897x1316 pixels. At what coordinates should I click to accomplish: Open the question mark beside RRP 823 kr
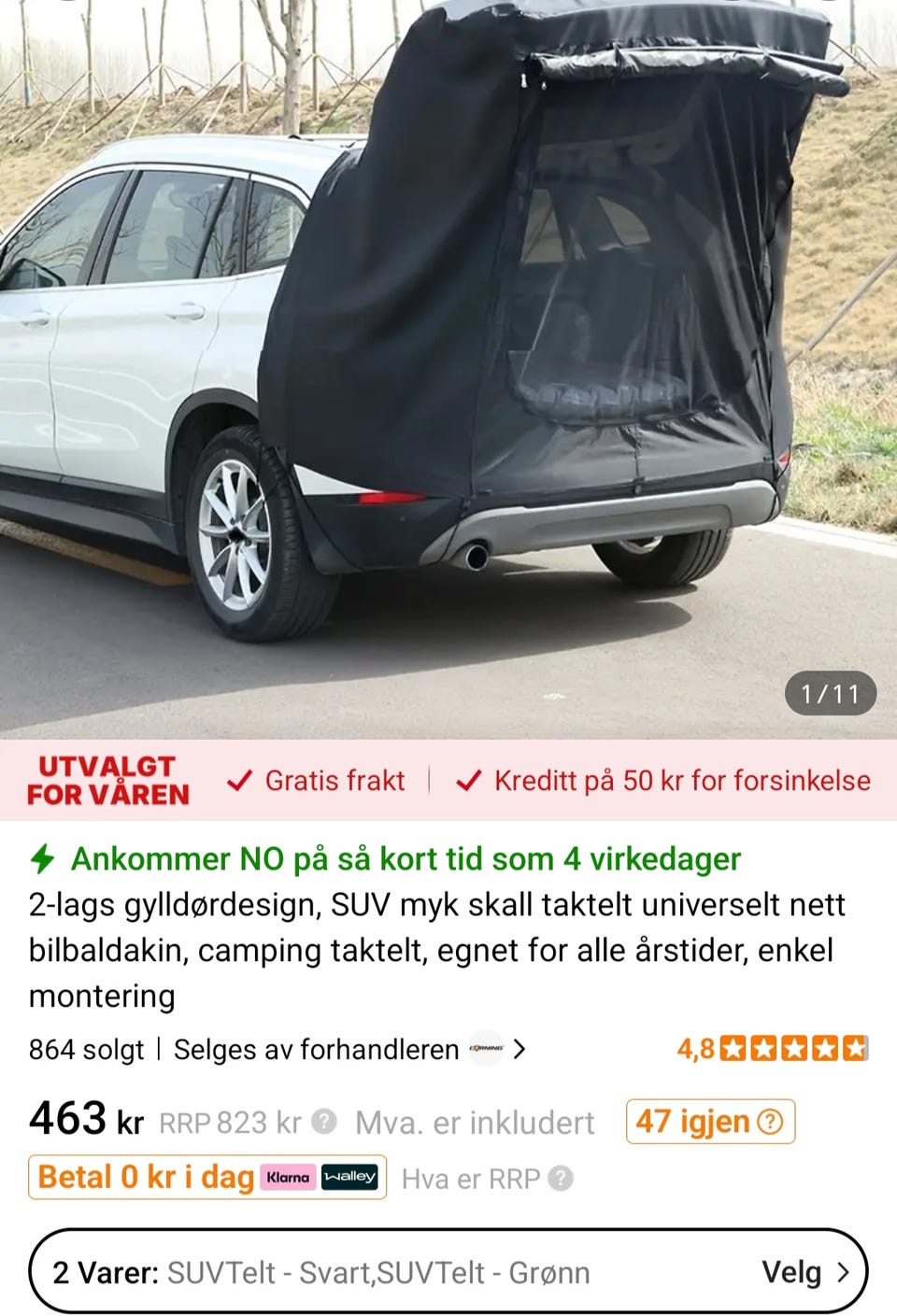point(323,1122)
